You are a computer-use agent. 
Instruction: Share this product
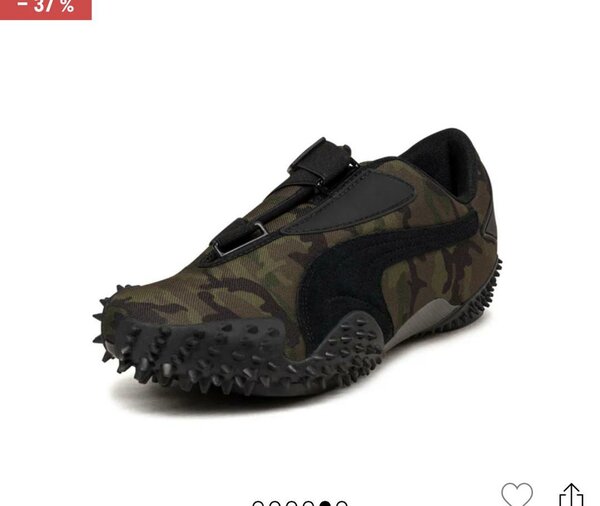click(x=570, y=494)
